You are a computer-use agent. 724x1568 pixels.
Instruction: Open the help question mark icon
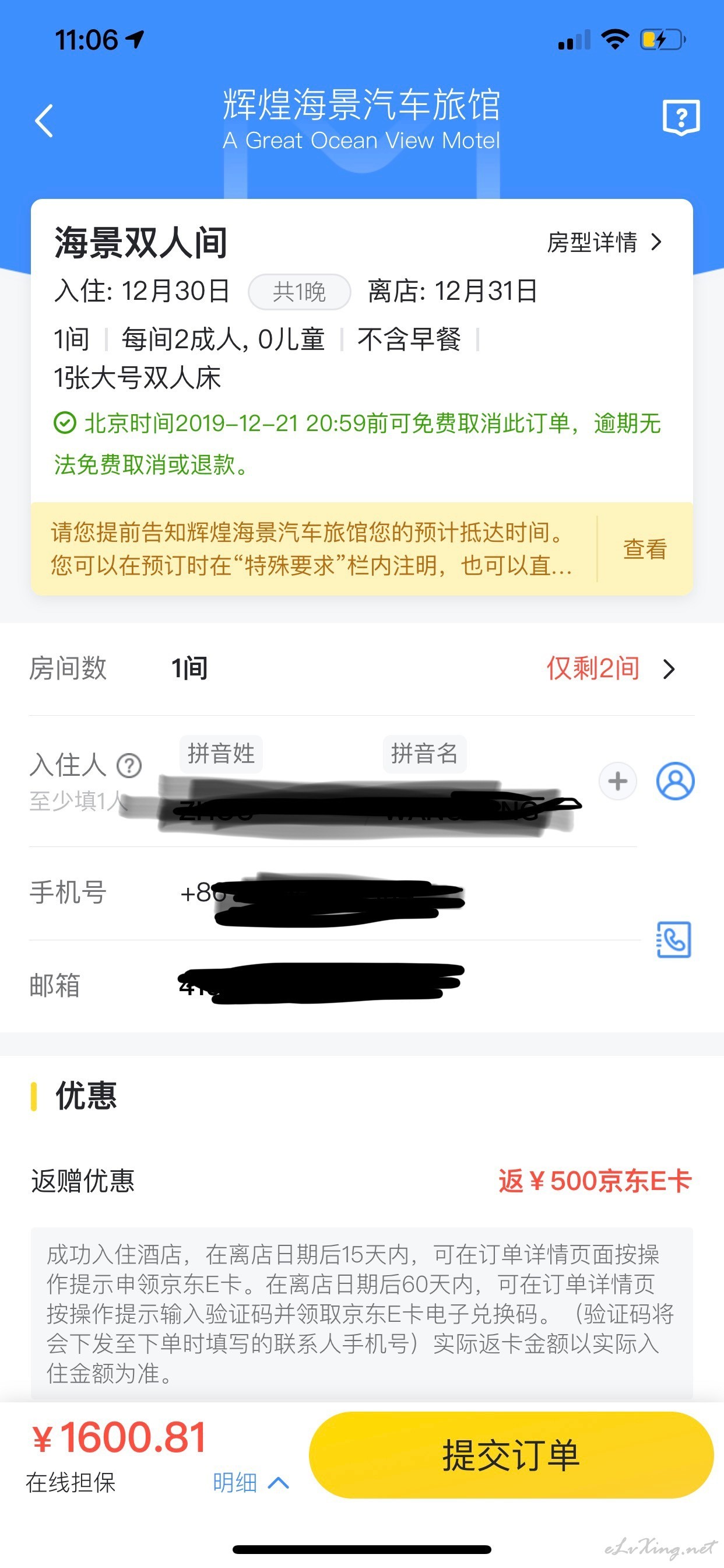681,117
